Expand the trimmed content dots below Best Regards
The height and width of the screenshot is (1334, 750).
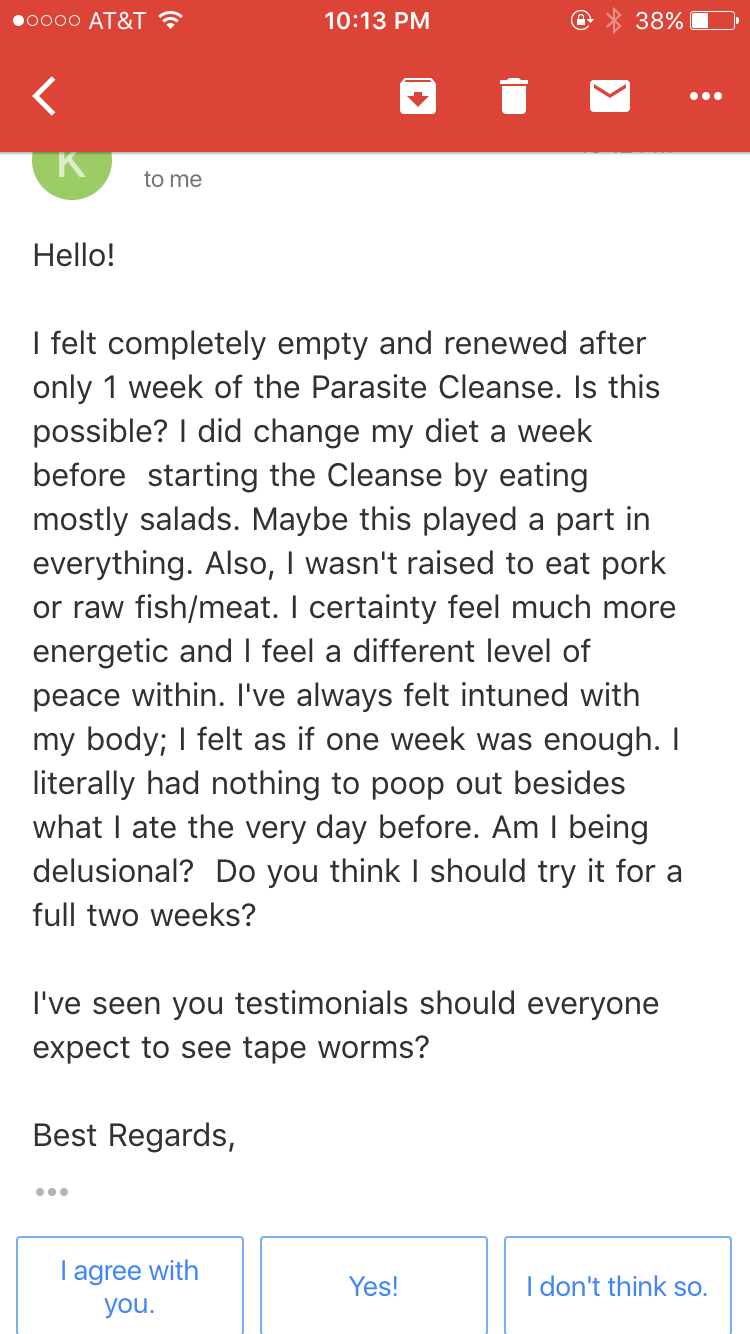point(51,1192)
